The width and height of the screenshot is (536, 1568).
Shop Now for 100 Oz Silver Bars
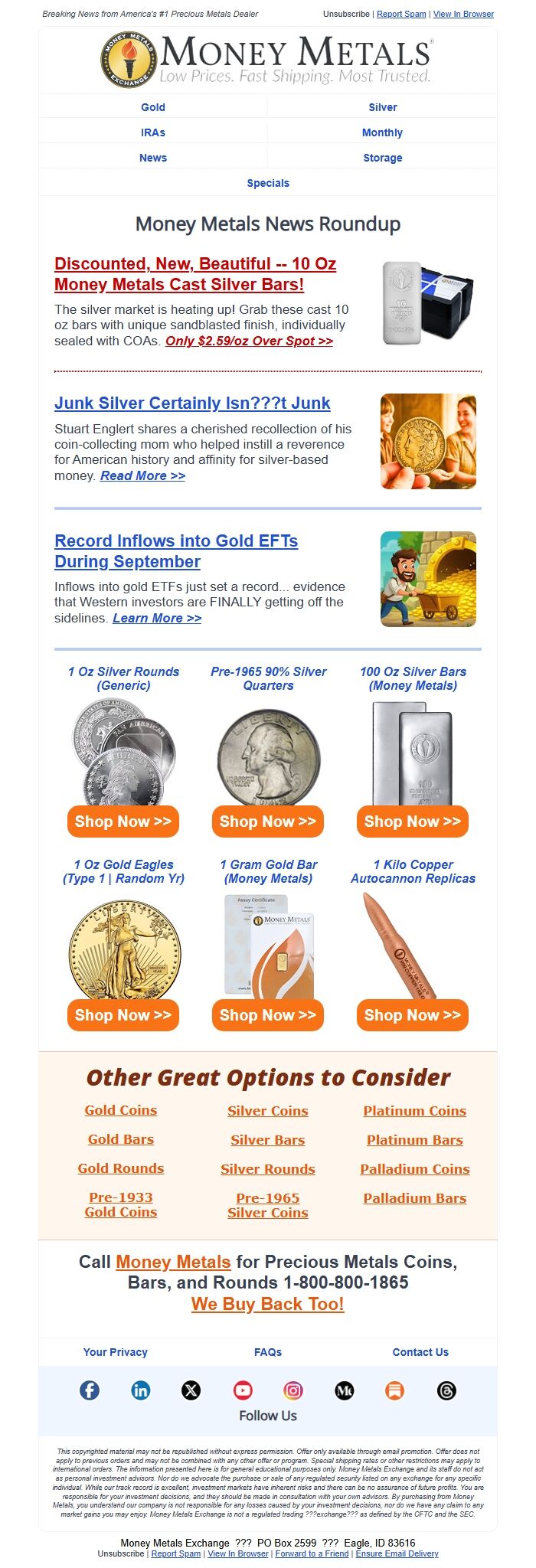(x=412, y=822)
